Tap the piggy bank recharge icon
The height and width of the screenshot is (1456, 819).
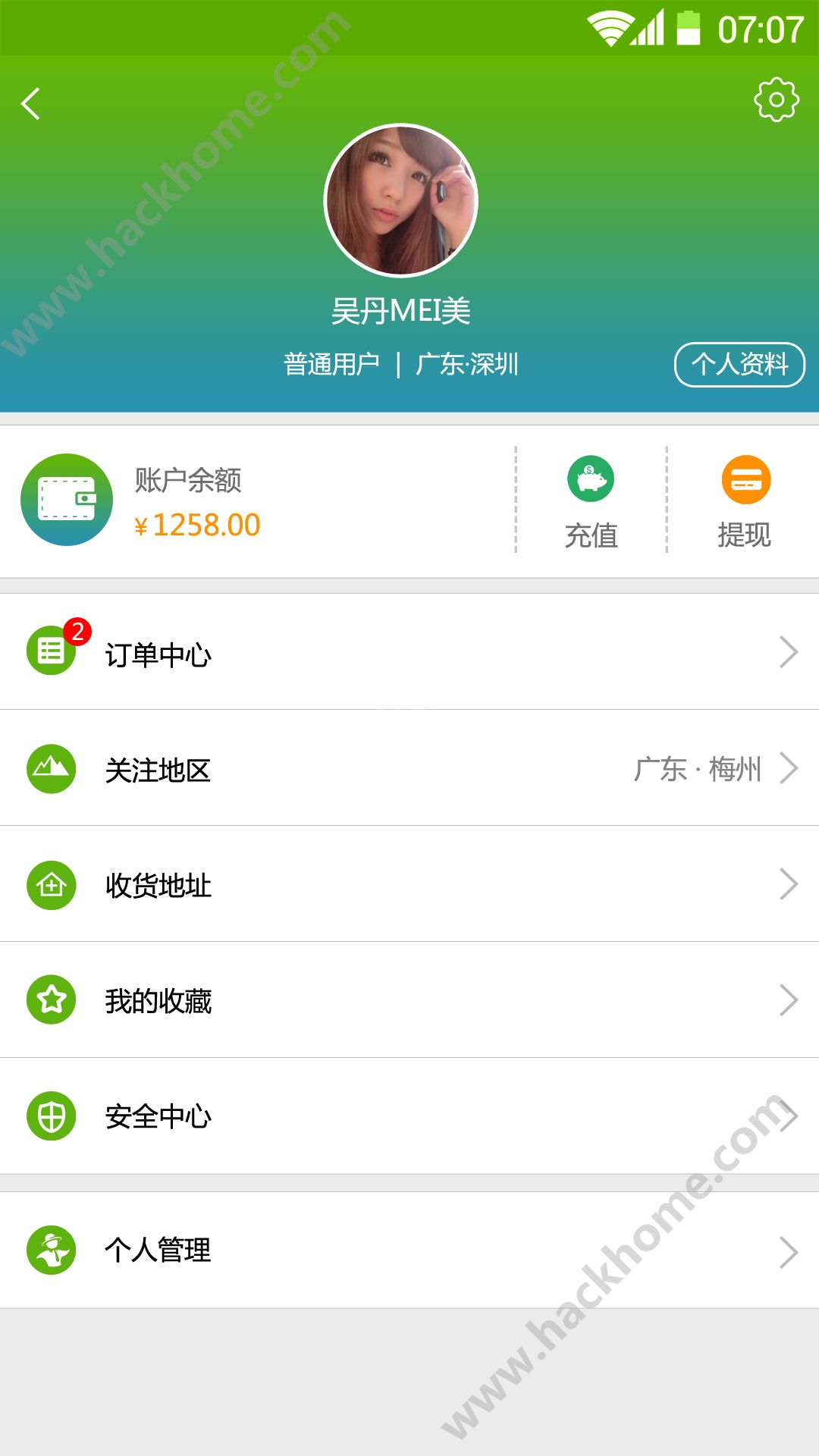pos(593,478)
